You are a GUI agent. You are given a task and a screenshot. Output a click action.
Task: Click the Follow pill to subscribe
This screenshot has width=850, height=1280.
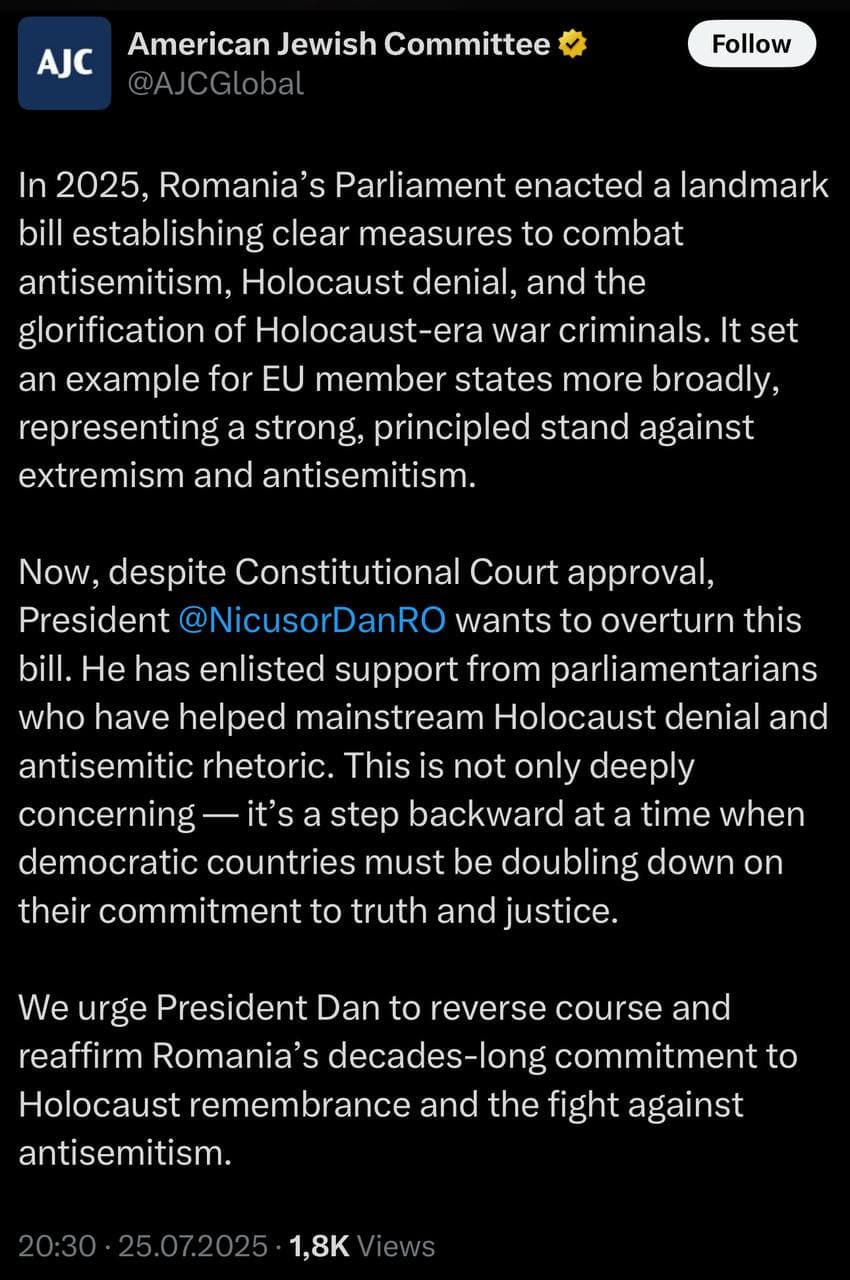751,44
